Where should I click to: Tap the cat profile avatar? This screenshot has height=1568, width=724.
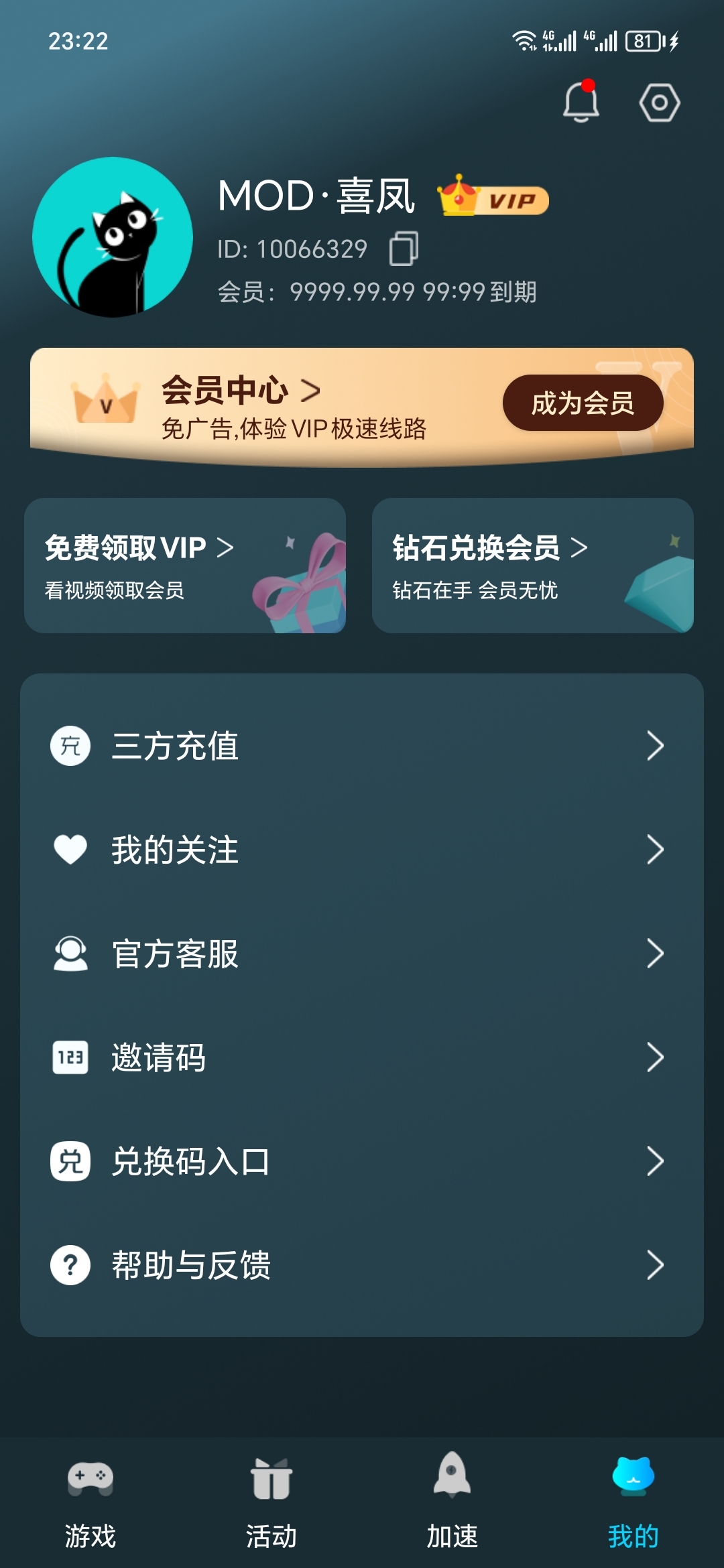click(113, 237)
